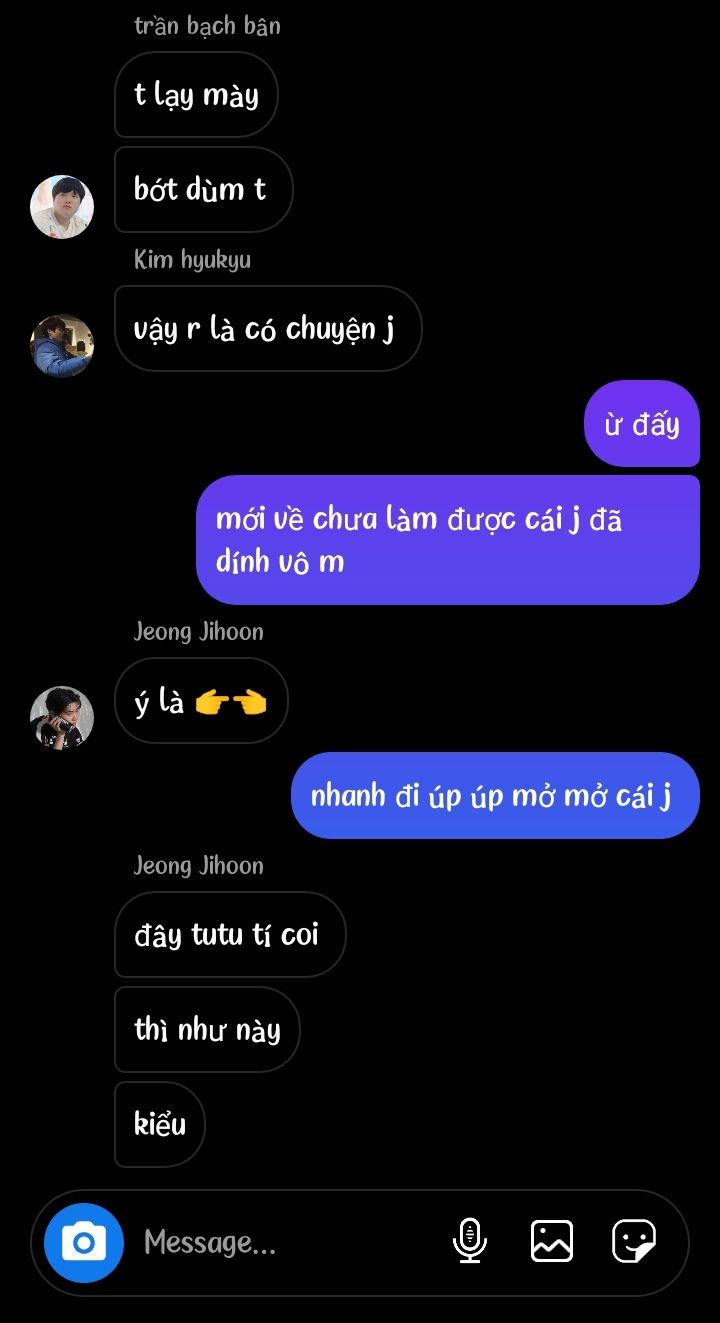Record a voice message with microphone
Viewport: 720px width, 1323px height.
coord(469,1242)
